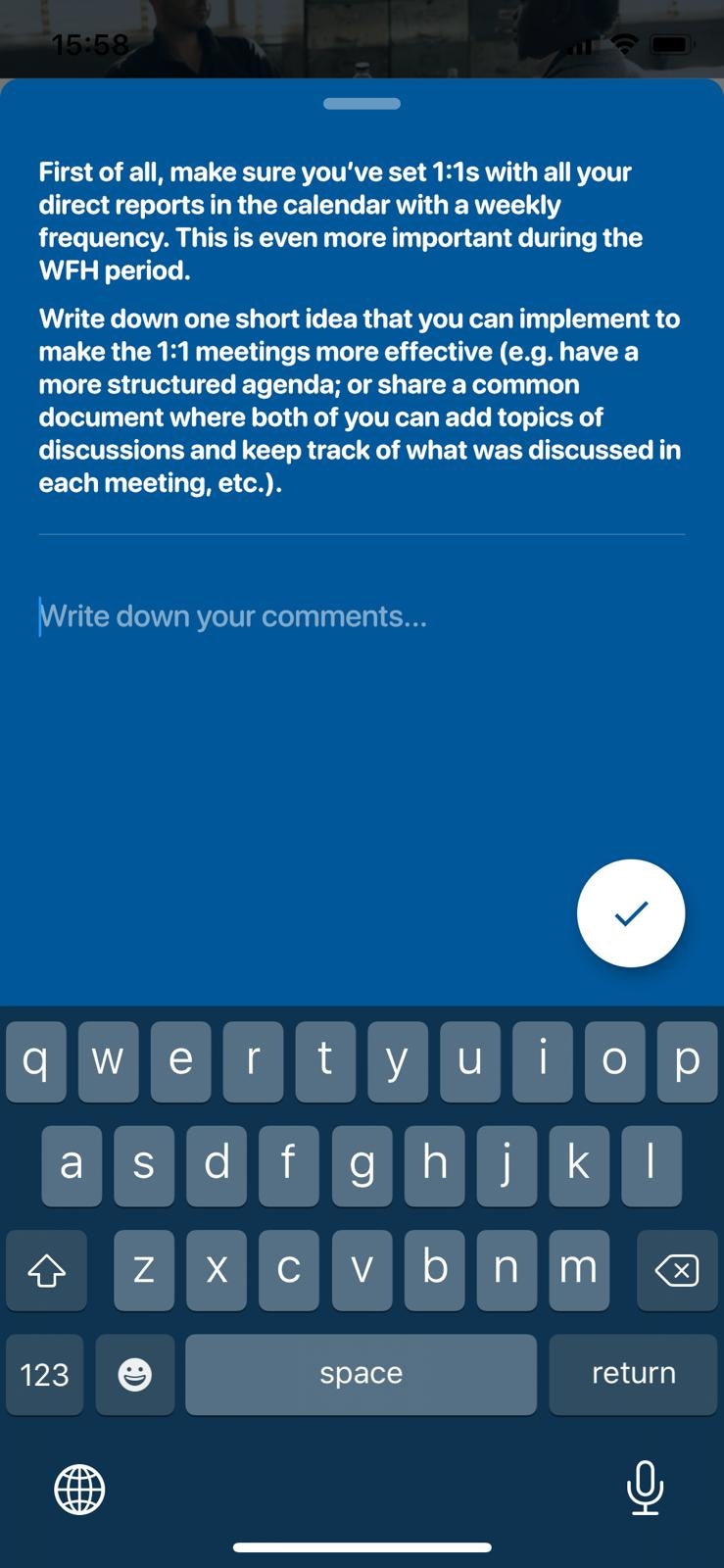Viewport: 724px width, 1568px height.
Task: Tap the keyboard backspace key
Action: click(x=677, y=1271)
